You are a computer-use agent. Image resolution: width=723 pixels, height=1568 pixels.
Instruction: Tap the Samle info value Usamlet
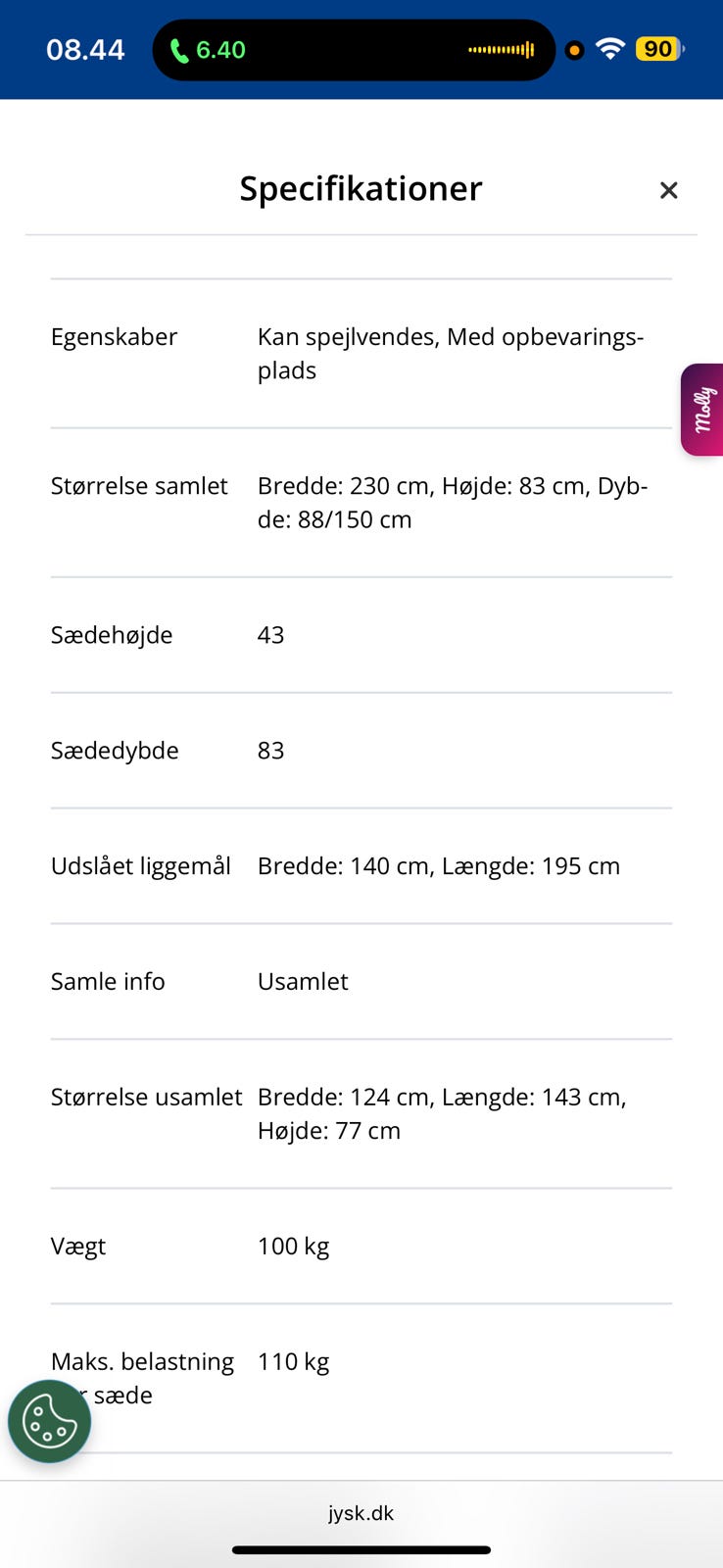tap(303, 981)
